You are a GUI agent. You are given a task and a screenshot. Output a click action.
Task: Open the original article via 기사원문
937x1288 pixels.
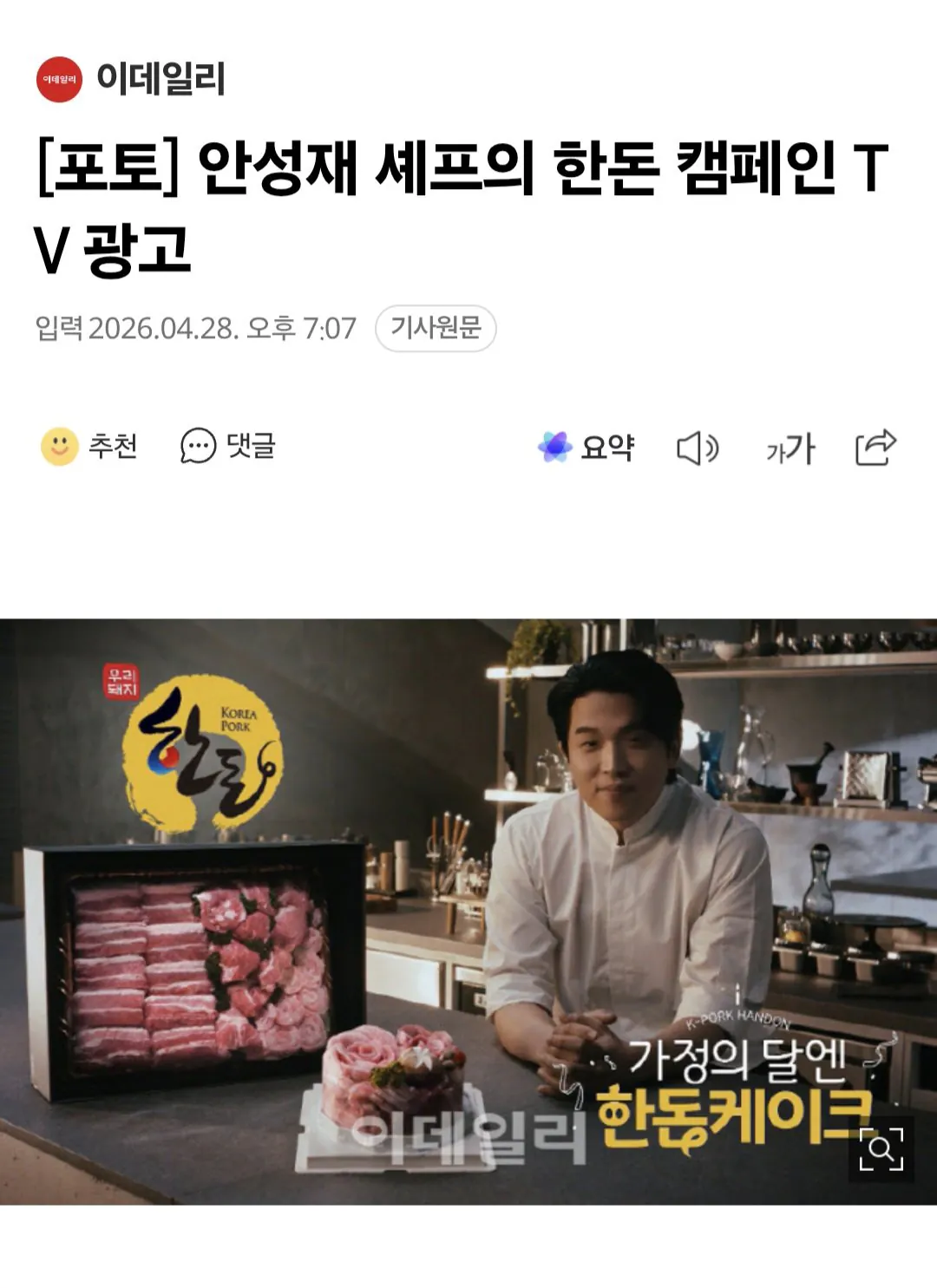(436, 328)
